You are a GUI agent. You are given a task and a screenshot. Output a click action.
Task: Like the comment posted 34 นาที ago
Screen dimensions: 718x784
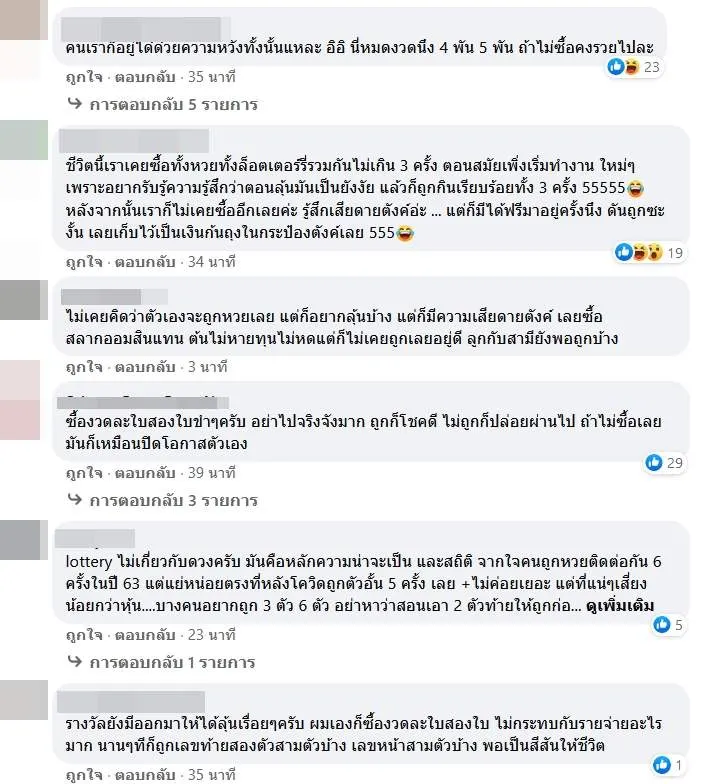84,262
